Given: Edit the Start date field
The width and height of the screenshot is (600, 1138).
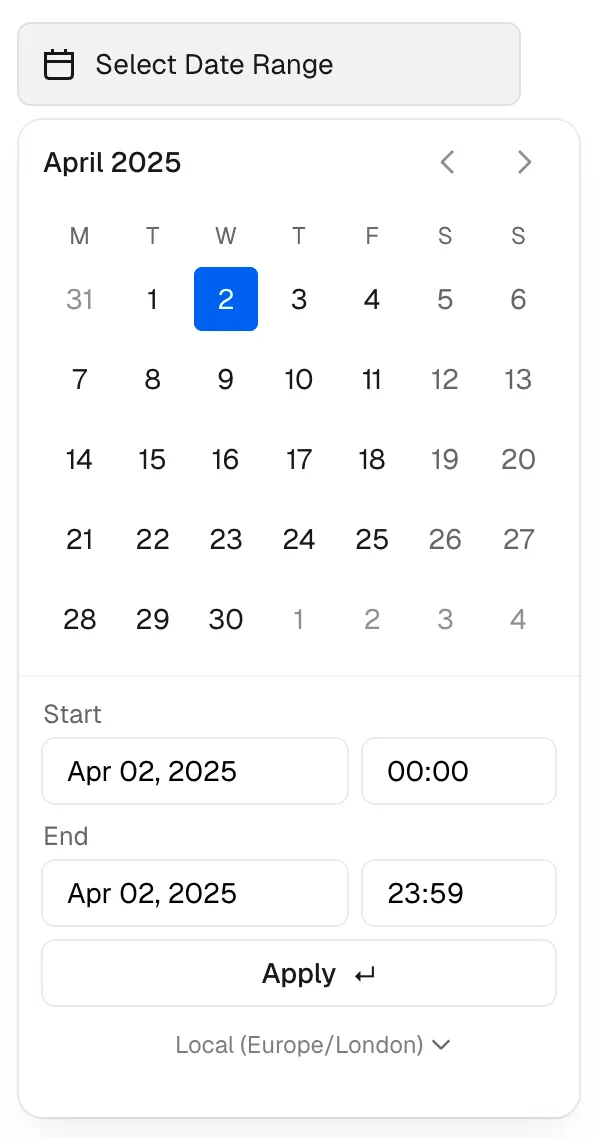Looking at the screenshot, I should pos(195,771).
